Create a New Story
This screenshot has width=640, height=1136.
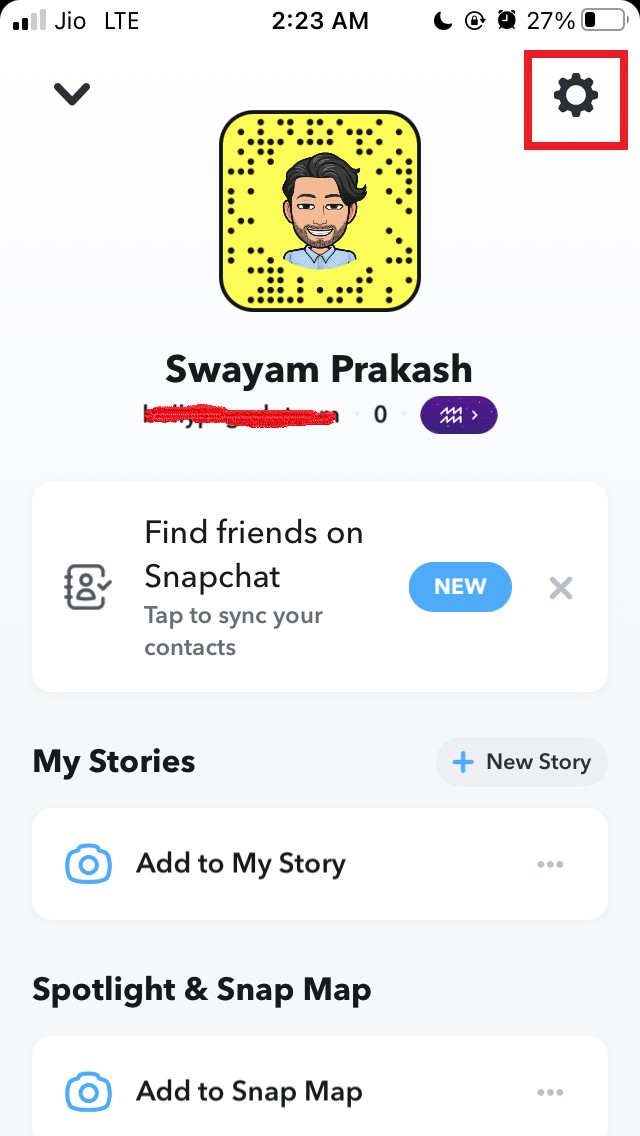pyautogui.click(x=521, y=762)
